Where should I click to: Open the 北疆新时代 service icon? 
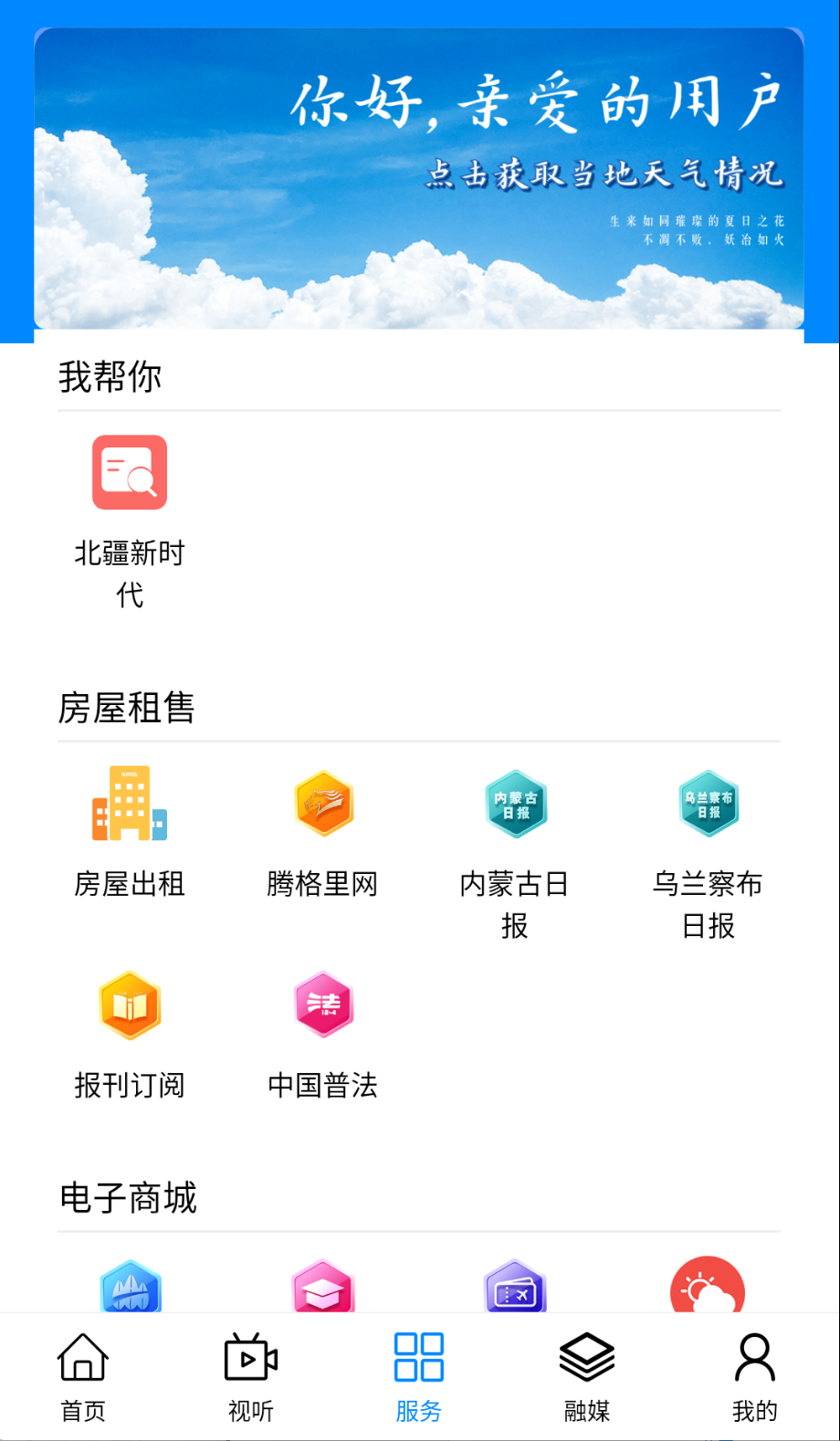pos(128,471)
